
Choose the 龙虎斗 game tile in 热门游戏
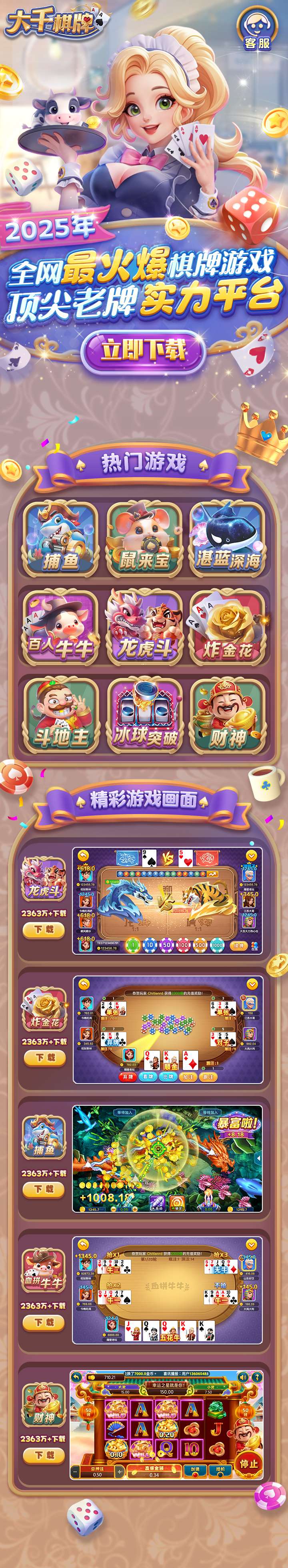[x=144, y=628]
